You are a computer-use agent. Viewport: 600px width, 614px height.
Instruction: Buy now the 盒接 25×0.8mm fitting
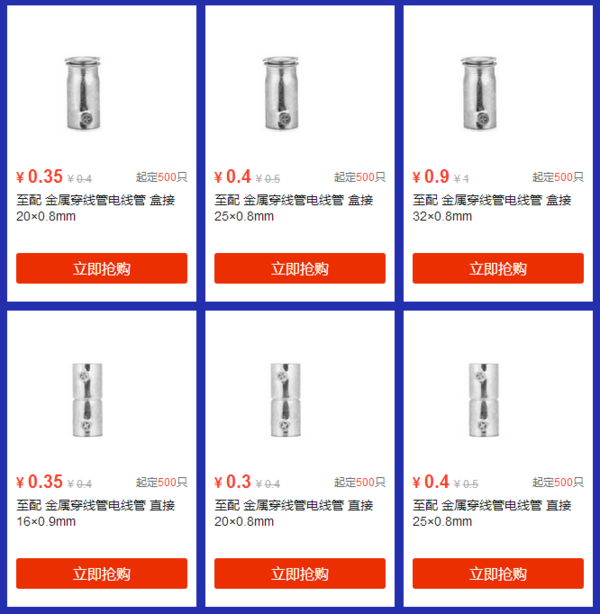pyautogui.click(x=300, y=268)
